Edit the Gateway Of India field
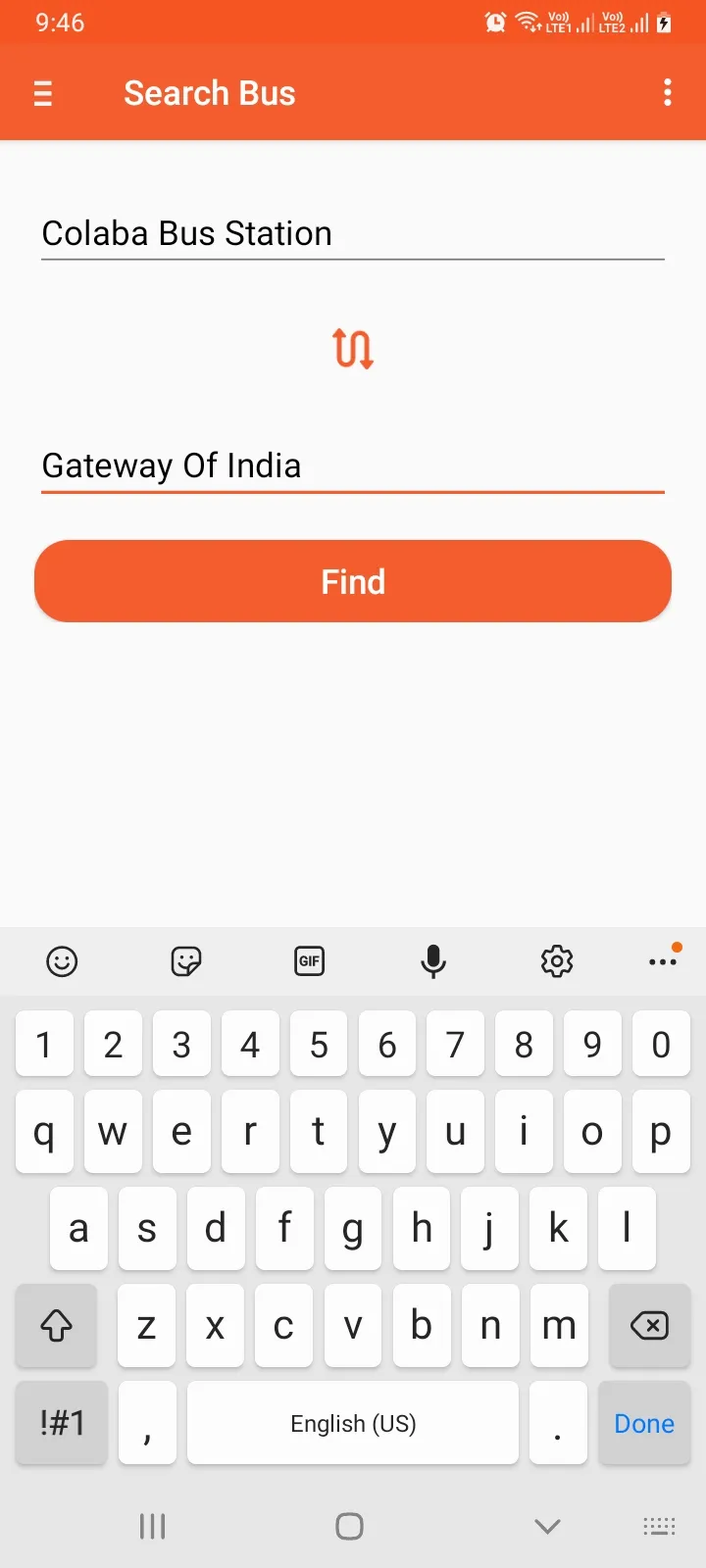706x1568 pixels. tap(353, 465)
